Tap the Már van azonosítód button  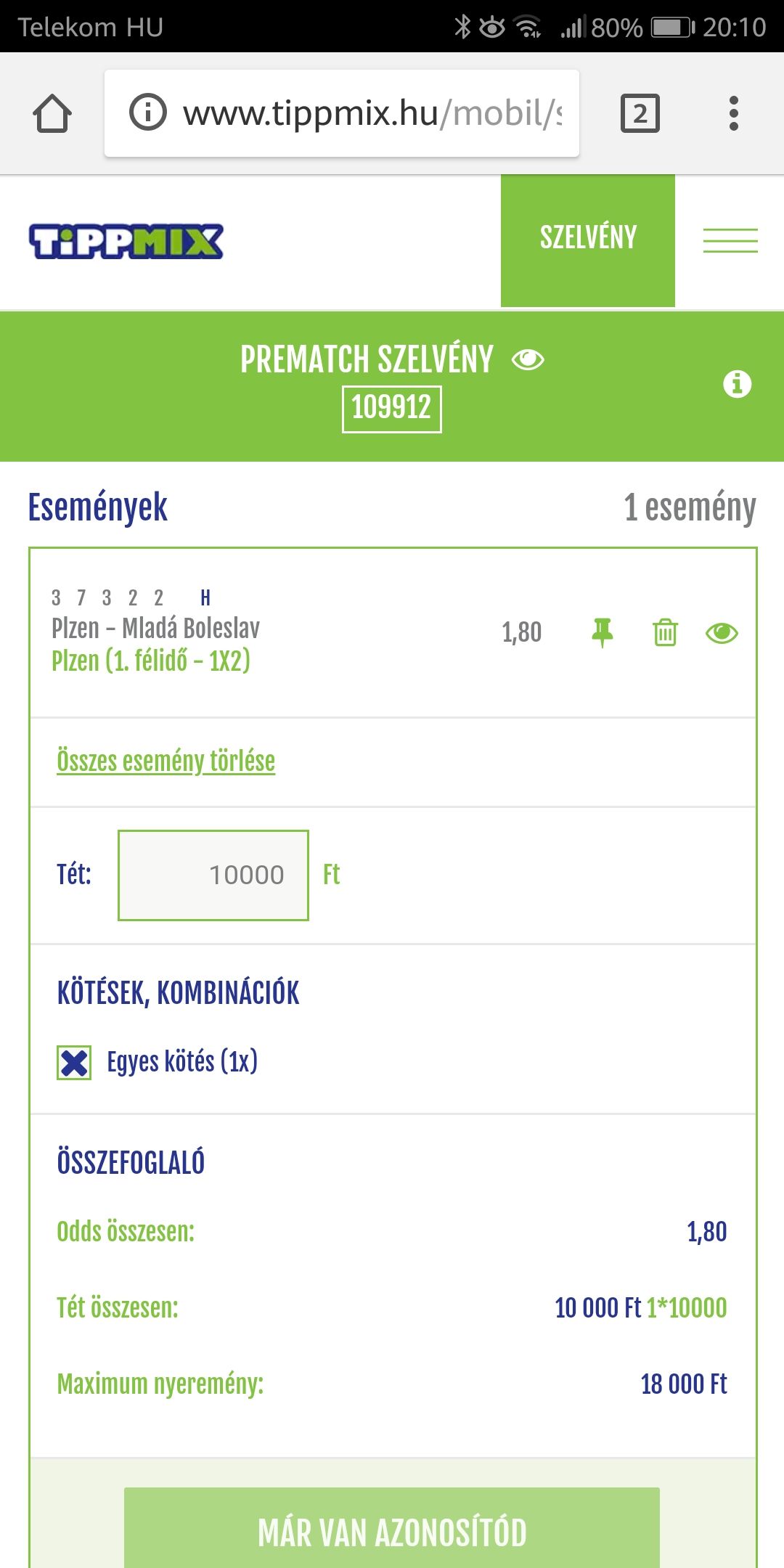[392, 1532]
